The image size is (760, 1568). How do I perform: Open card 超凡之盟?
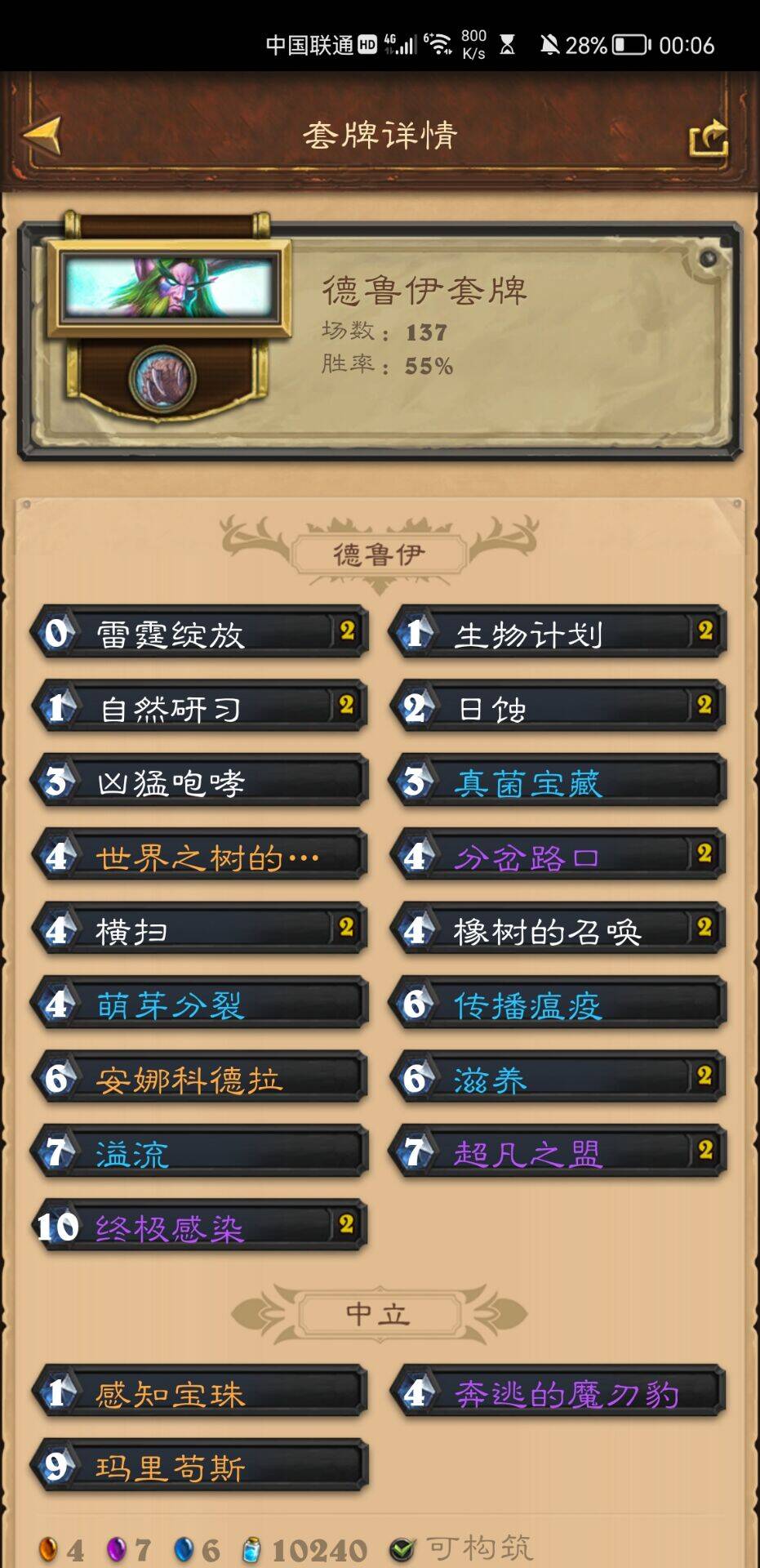click(x=558, y=1152)
